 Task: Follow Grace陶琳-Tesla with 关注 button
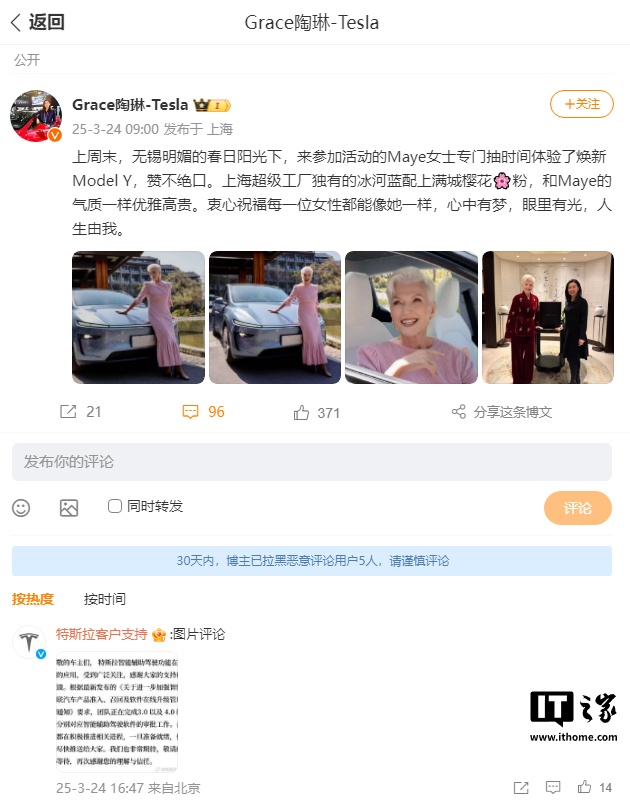(x=581, y=104)
